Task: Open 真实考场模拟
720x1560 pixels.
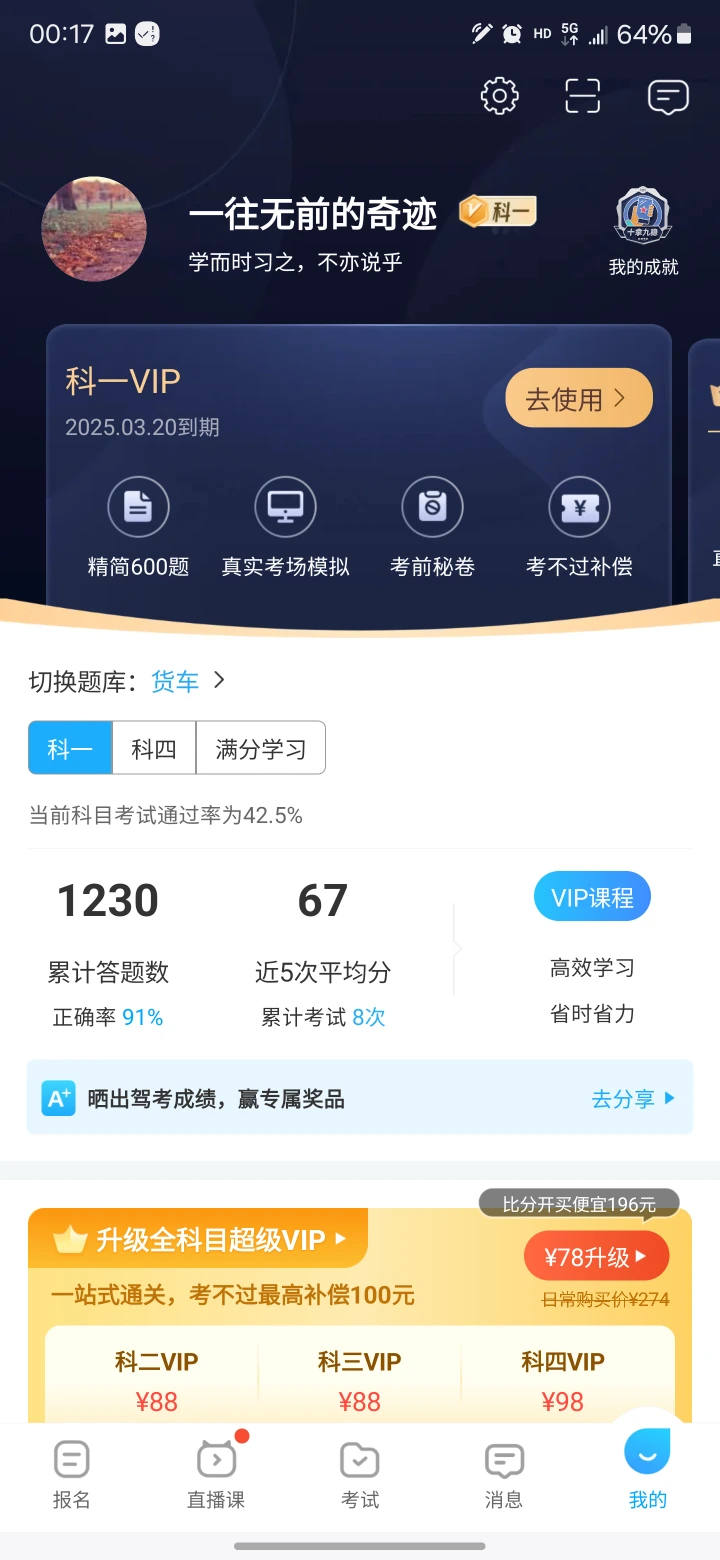Action: click(x=285, y=528)
